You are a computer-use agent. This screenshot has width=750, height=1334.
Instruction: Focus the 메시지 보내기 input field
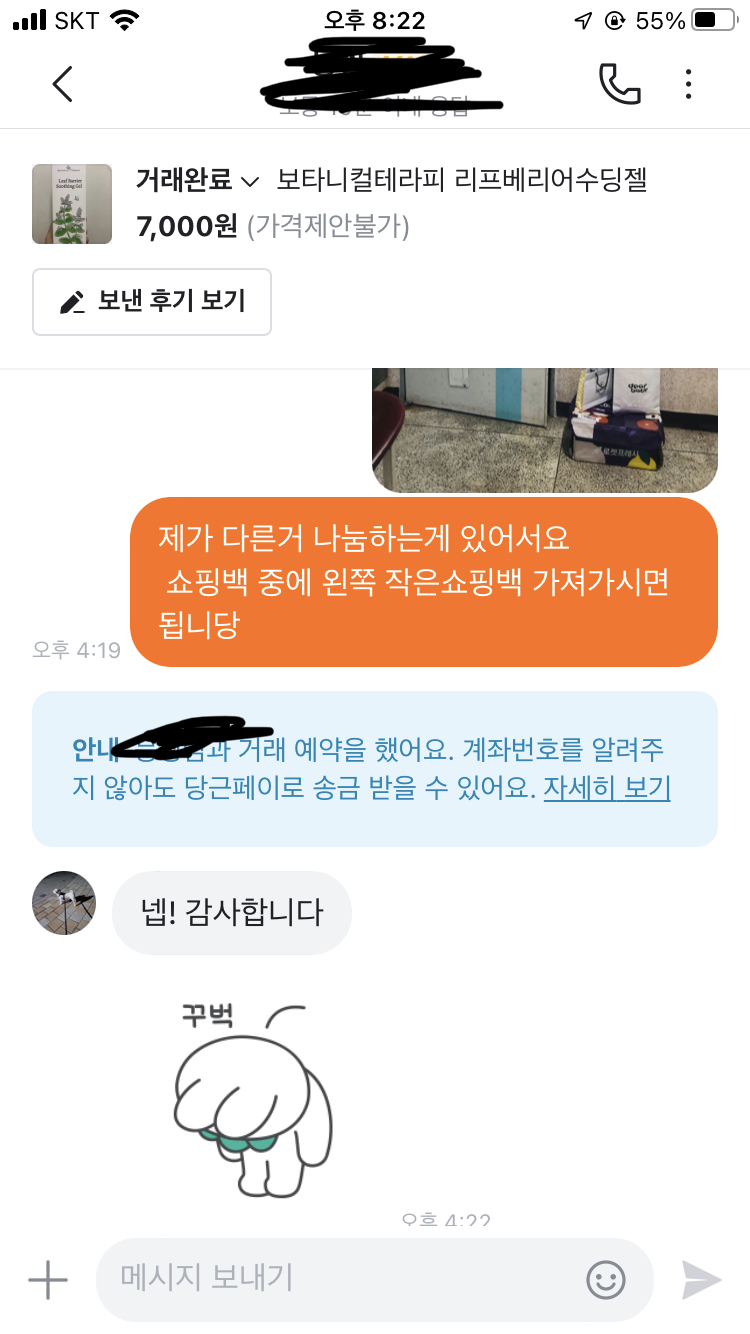pos(340,1279)
